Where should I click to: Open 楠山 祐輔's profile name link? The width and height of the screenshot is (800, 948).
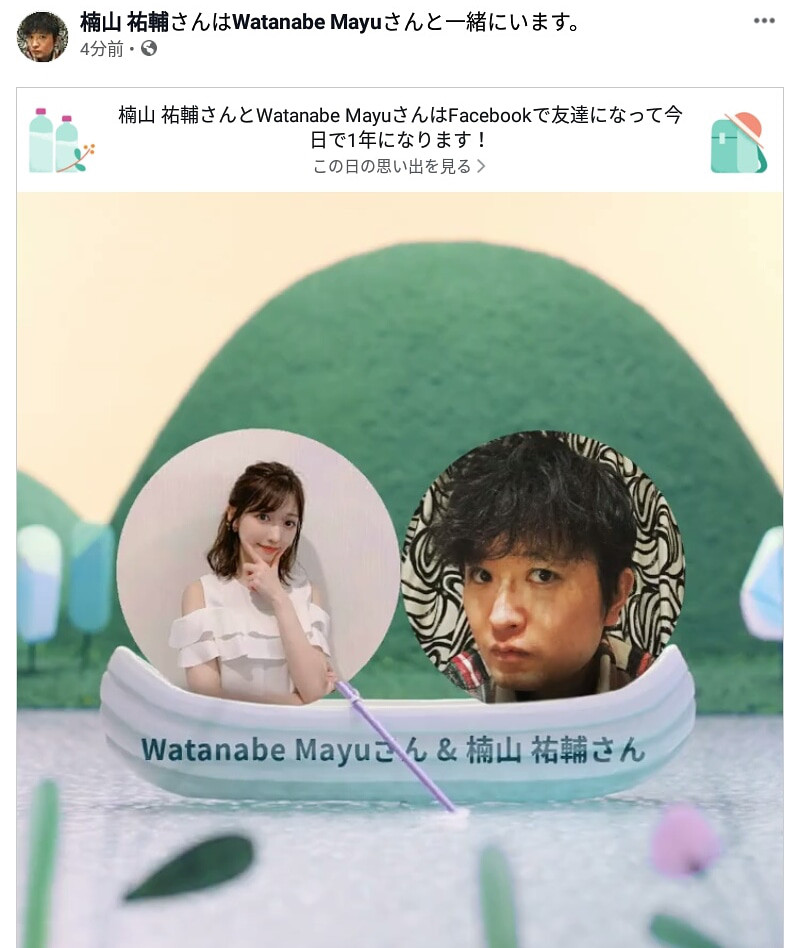pyautogui.click(x=122, y=22)
